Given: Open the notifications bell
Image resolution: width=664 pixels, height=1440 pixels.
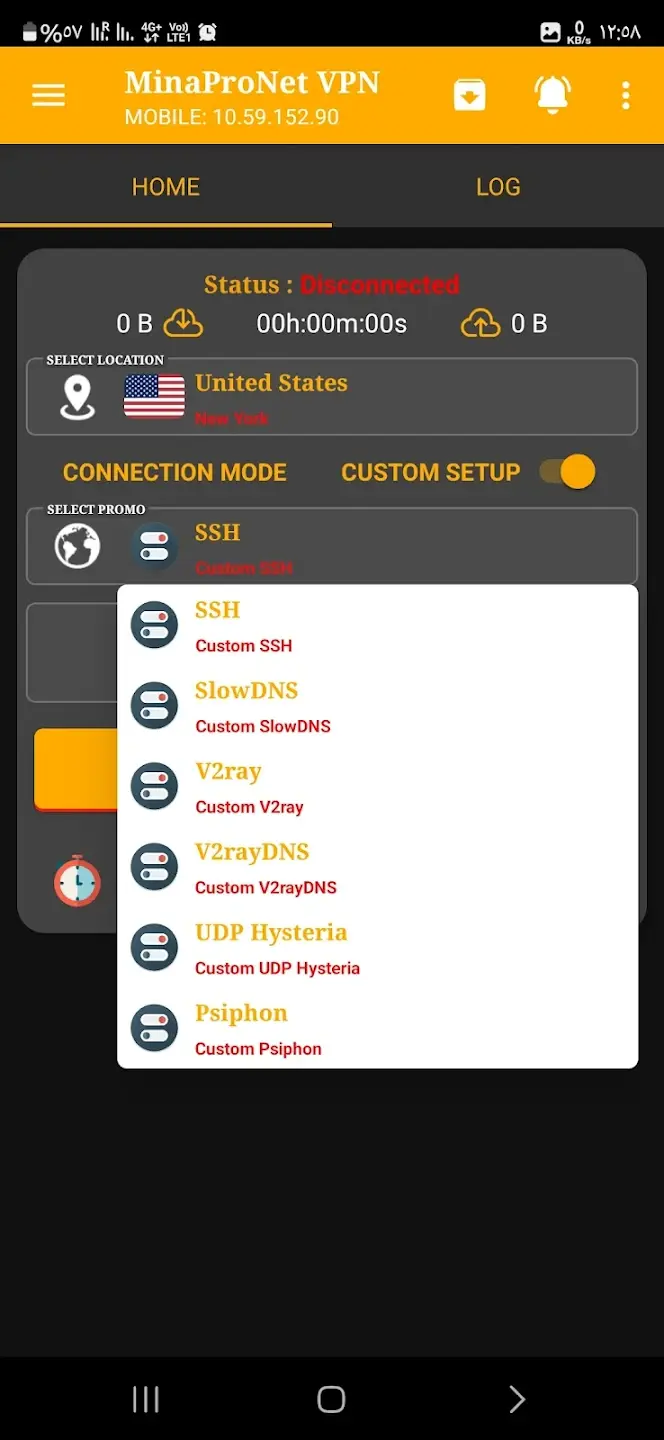Looking at the screenshot, I should point(552,95).
